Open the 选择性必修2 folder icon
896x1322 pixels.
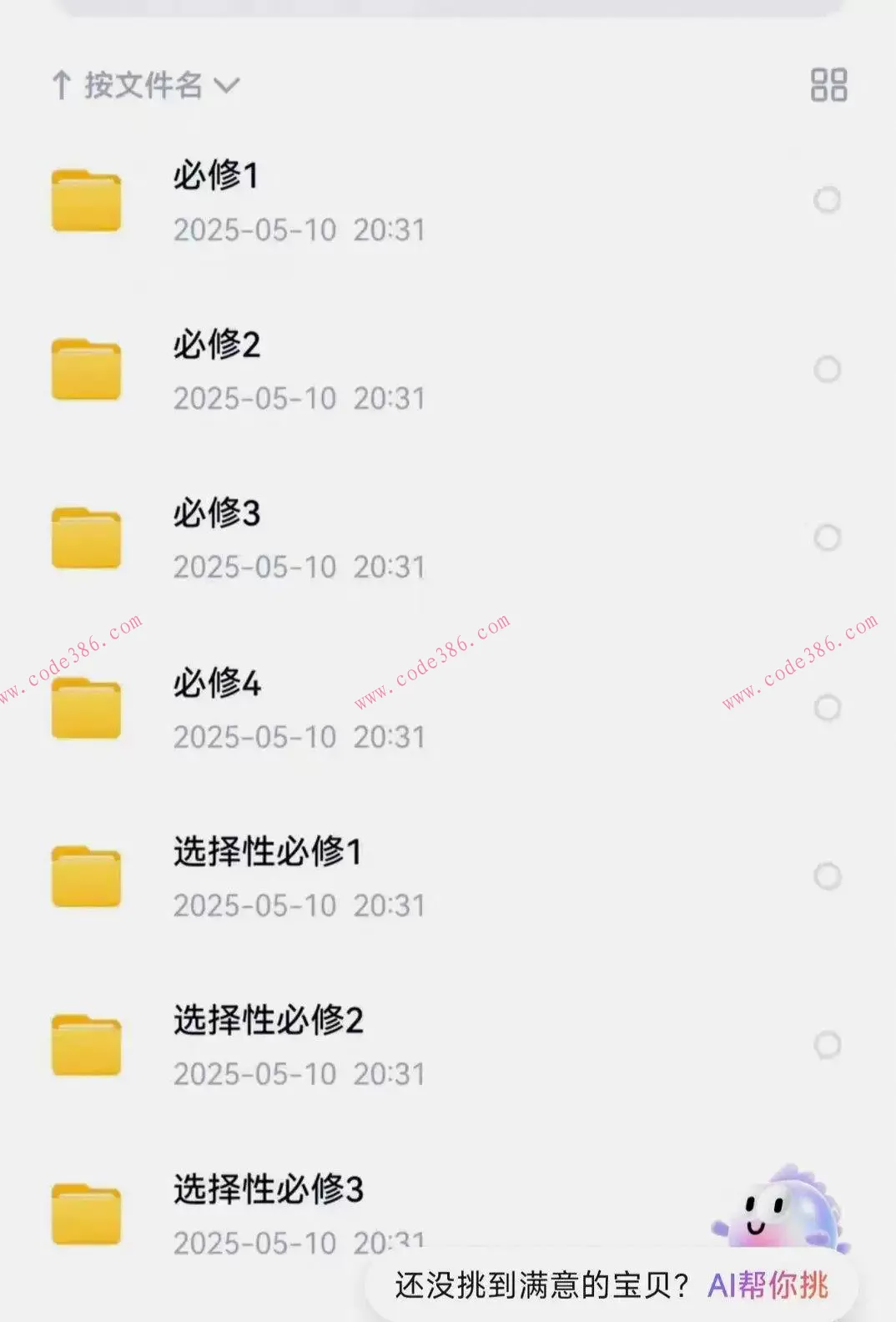86,1043
